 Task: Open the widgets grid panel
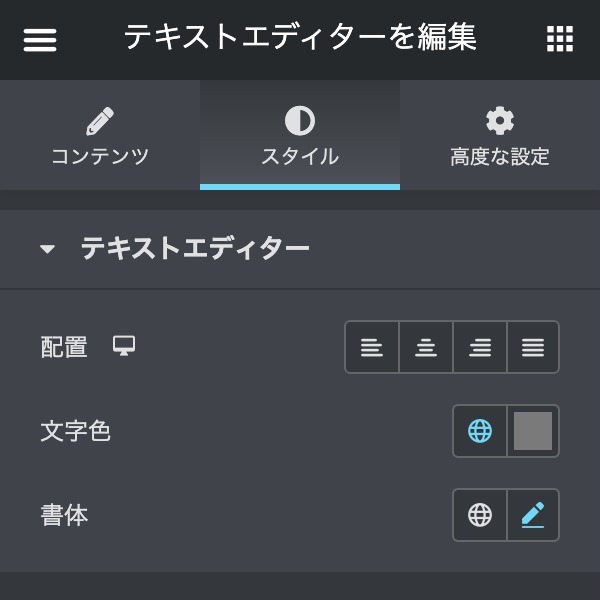pos(560,39)
